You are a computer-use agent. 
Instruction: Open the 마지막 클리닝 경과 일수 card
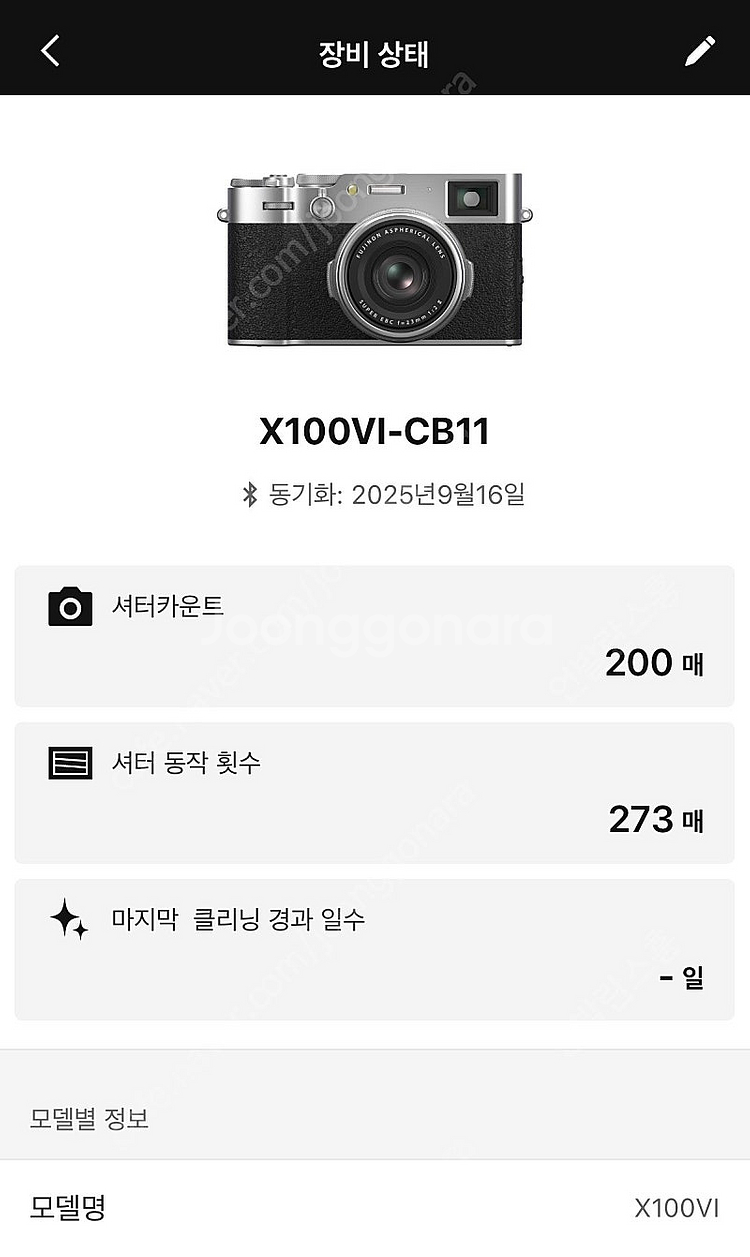375,948
